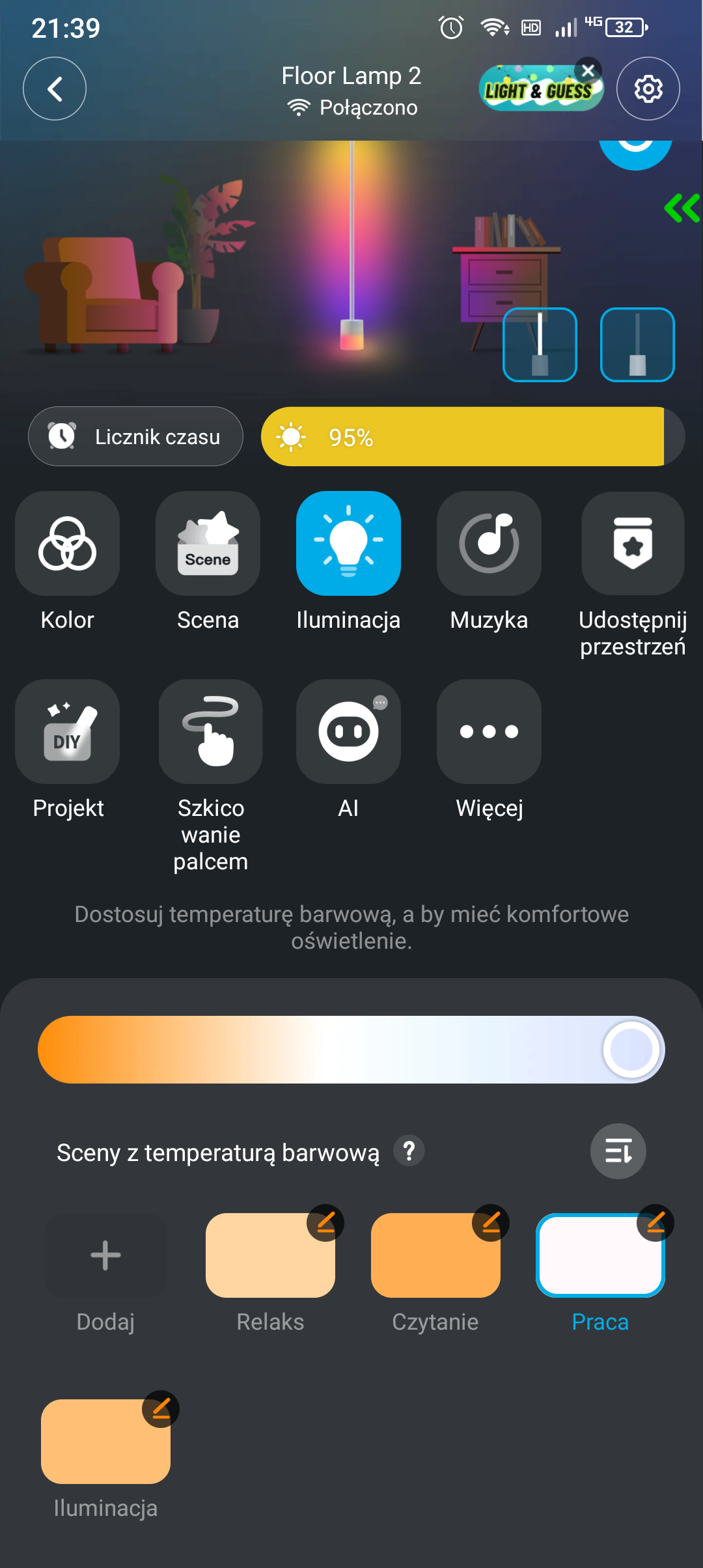Open the sort scenes button

pyautogui.click(x=618, y=1151)
